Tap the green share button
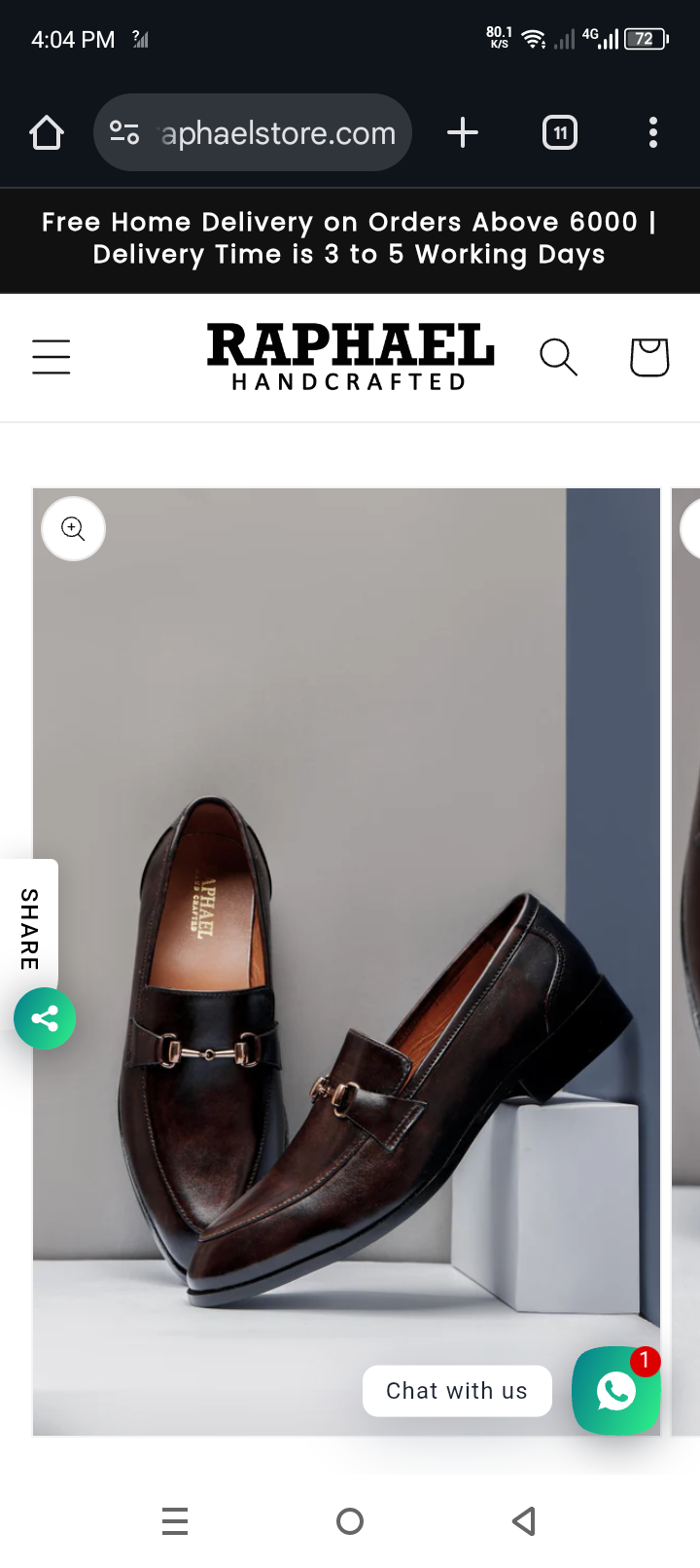700x1568 pixels. (x=45, y=1018)
